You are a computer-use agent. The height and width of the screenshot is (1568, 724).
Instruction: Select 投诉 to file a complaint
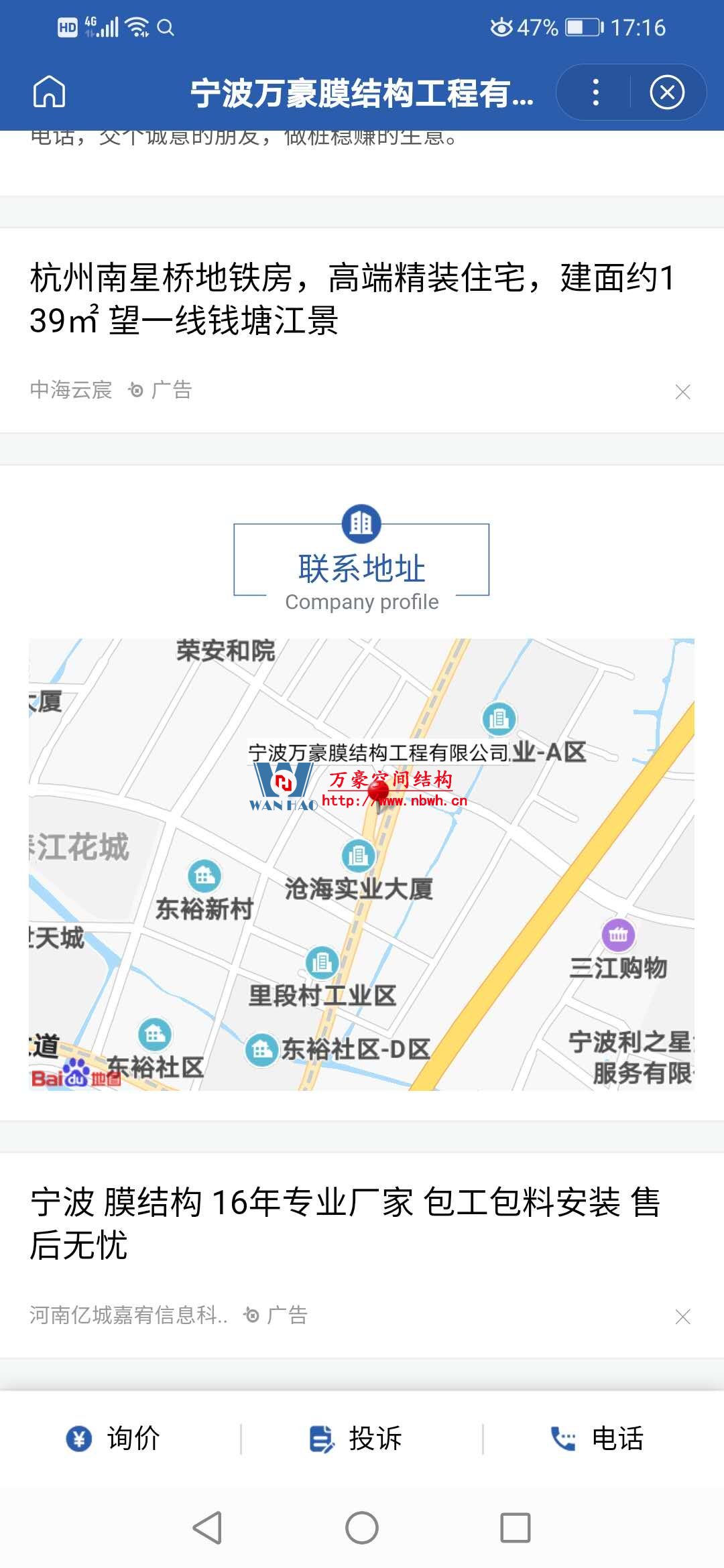tap(357, 1439)
